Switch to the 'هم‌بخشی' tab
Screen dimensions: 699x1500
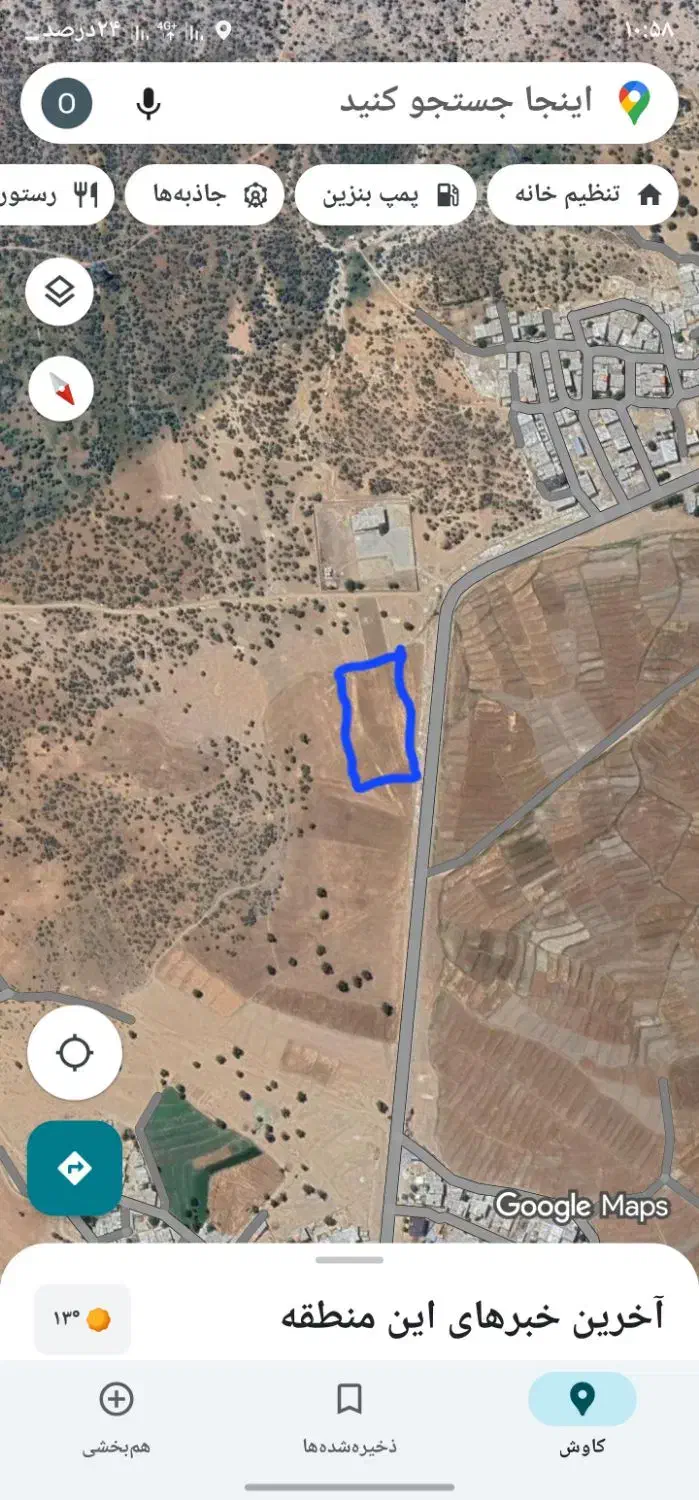(116, 1417)
